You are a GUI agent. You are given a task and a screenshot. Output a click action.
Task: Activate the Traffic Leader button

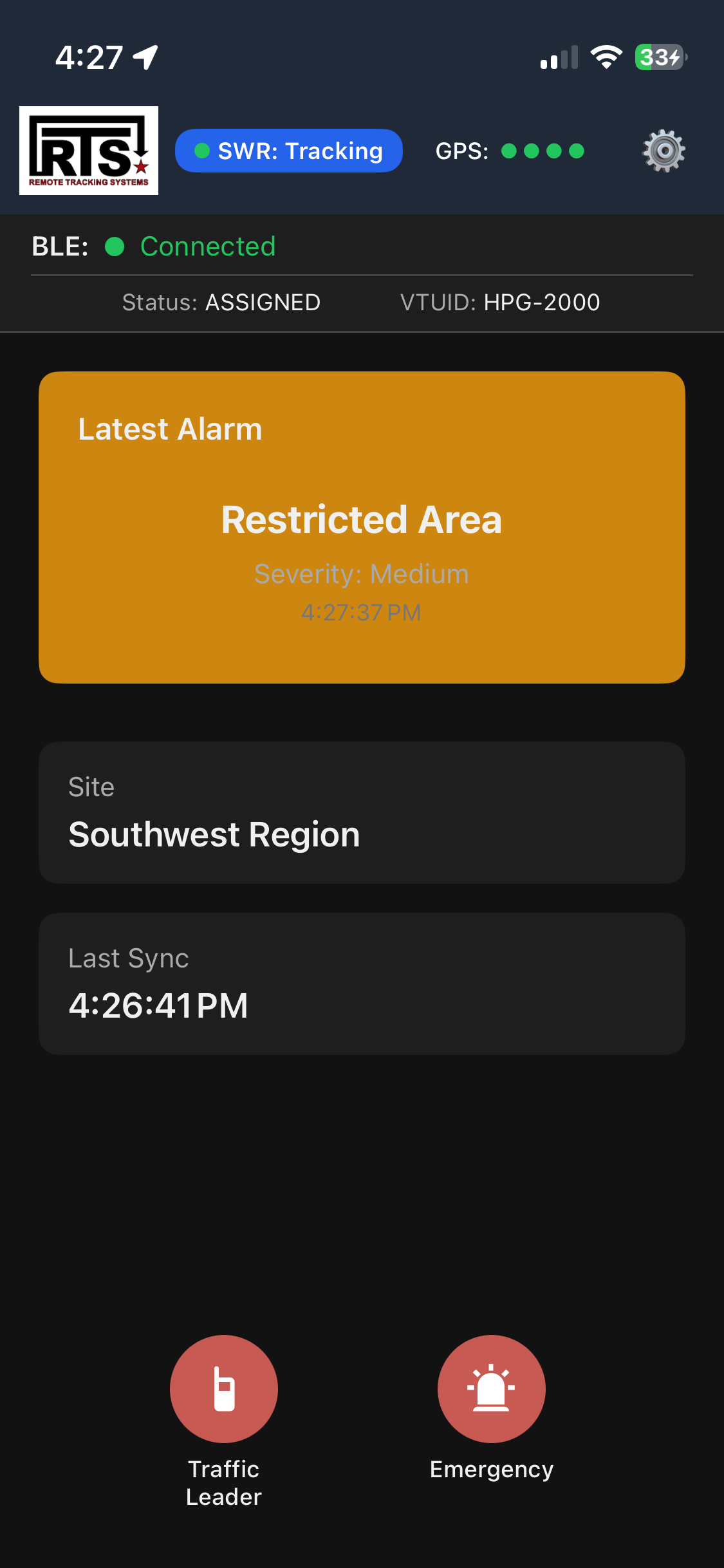tap(224, 1388)
